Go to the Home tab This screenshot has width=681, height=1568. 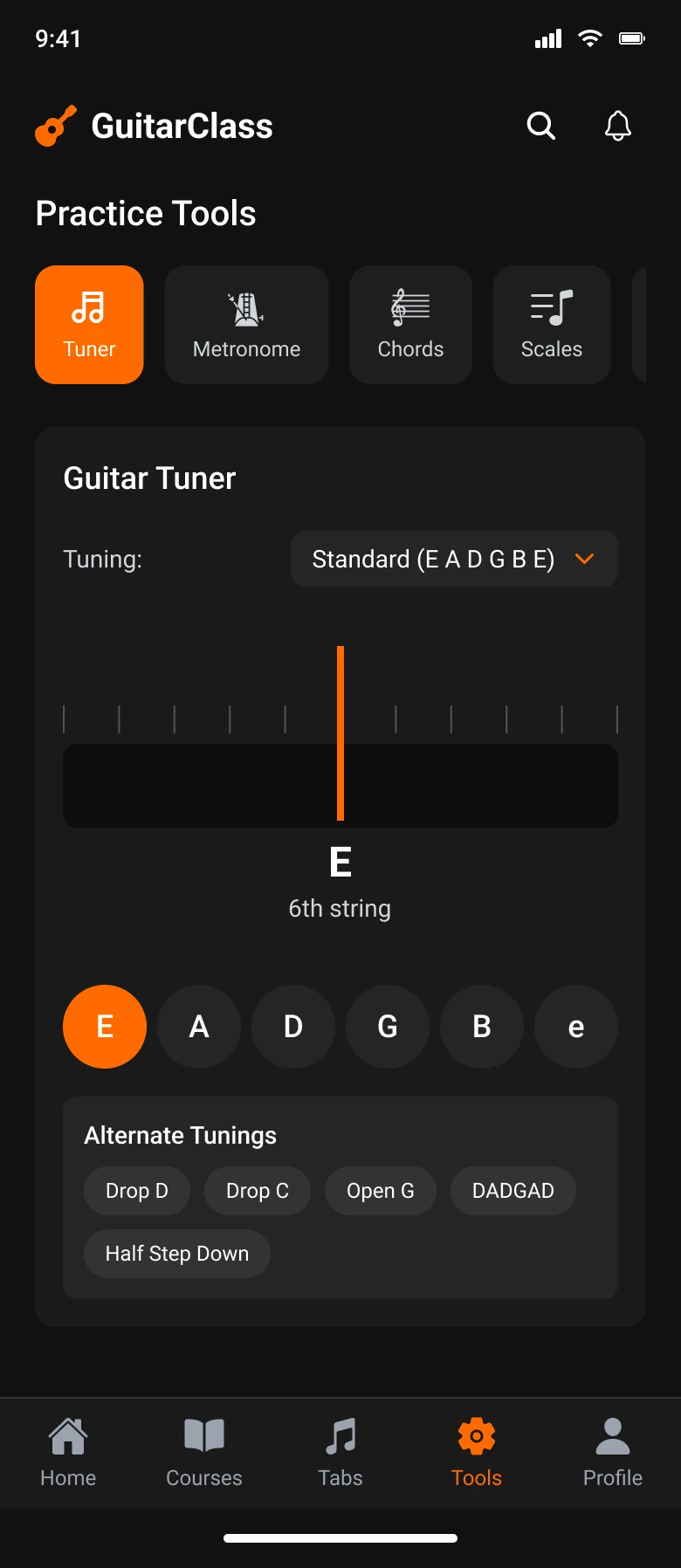click(x=68, y=1453)
